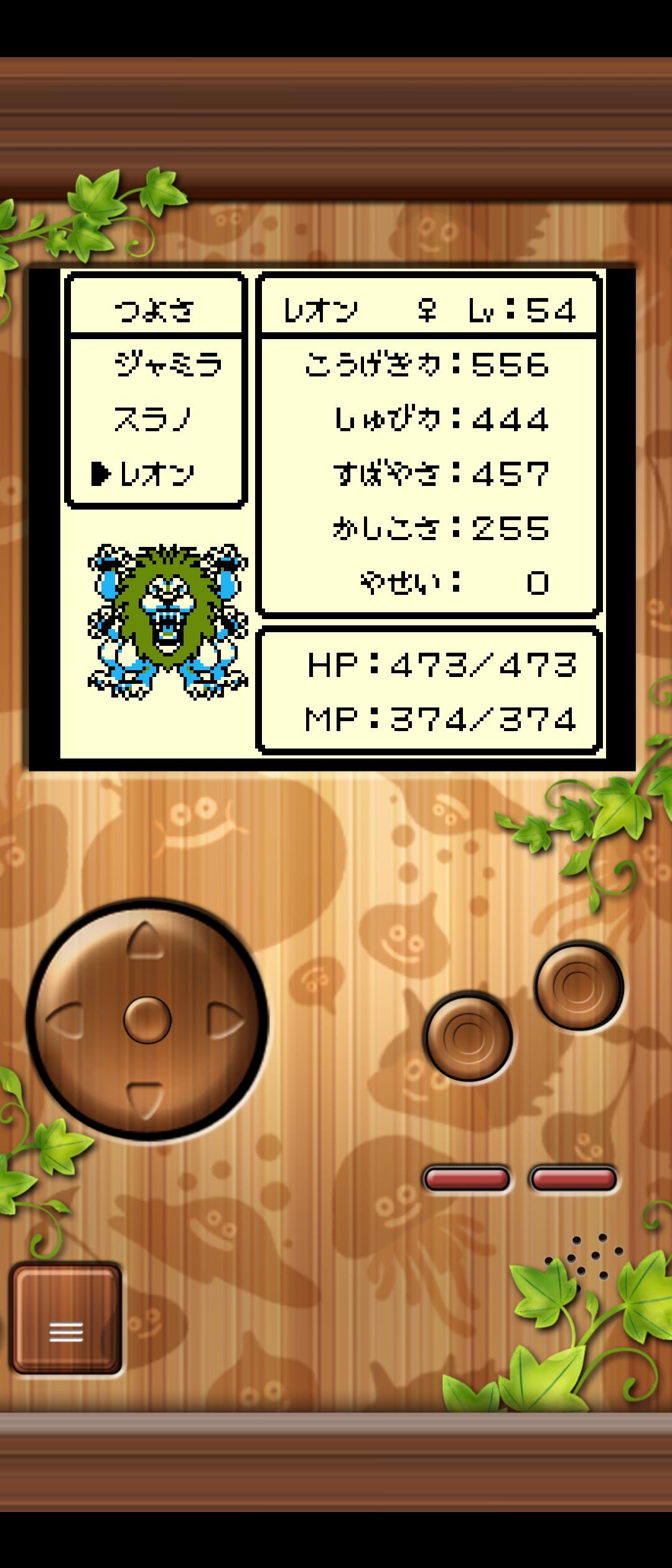Tap the left red pill button
The image size is (672, 1568).
pyautogui.click(x=467, y=1178)
